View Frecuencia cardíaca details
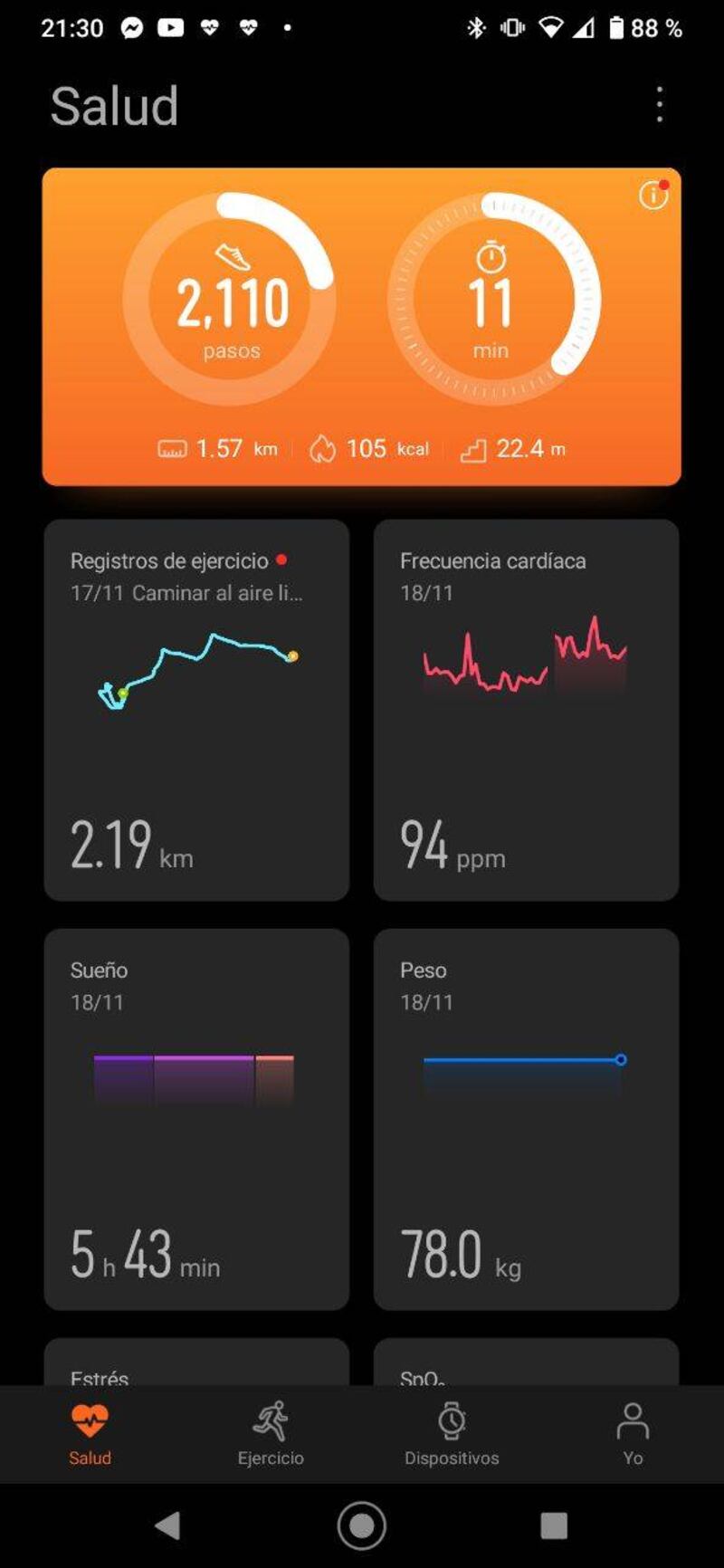Screen dimensions: 724x1568 click(526, 709)
